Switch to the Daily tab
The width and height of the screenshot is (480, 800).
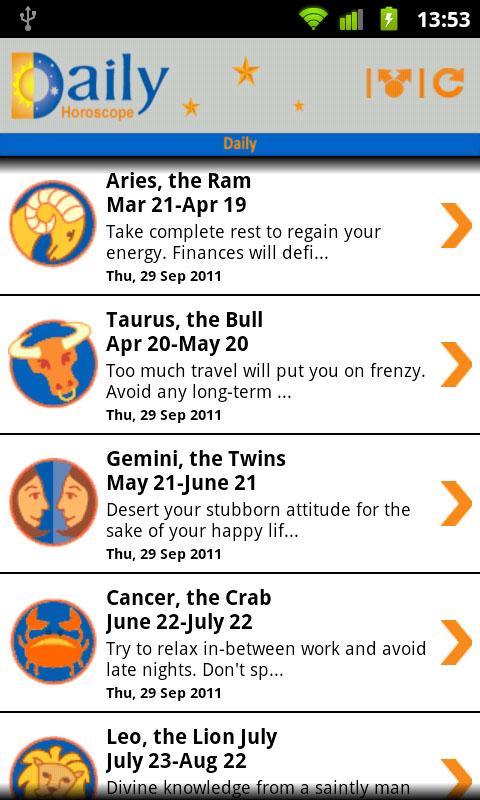point(240,144)
